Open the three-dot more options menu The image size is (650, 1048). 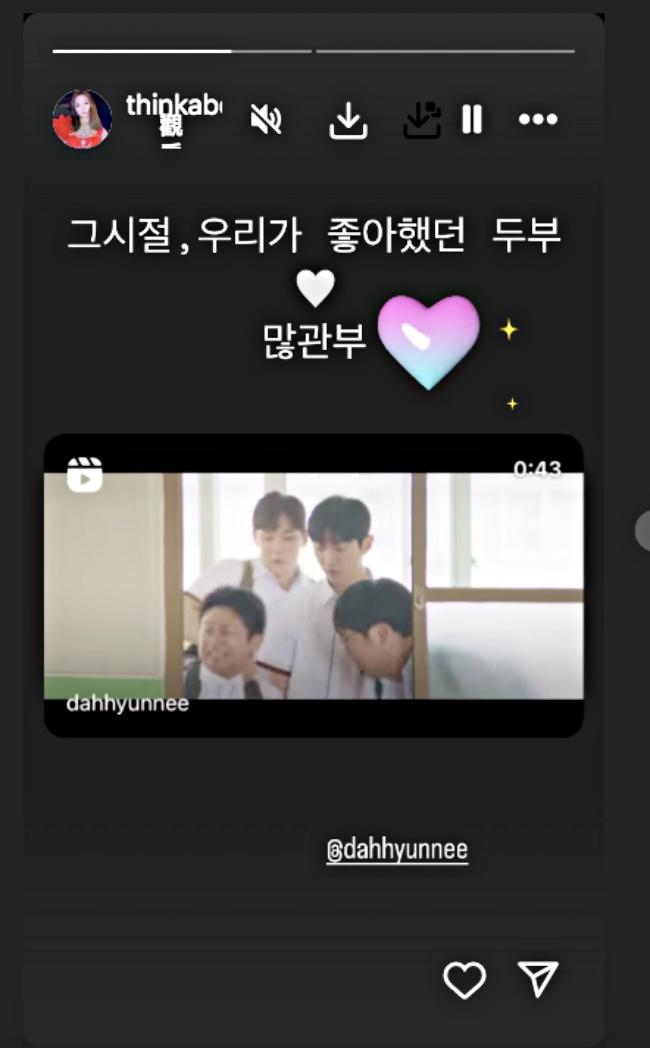[538, 120]
